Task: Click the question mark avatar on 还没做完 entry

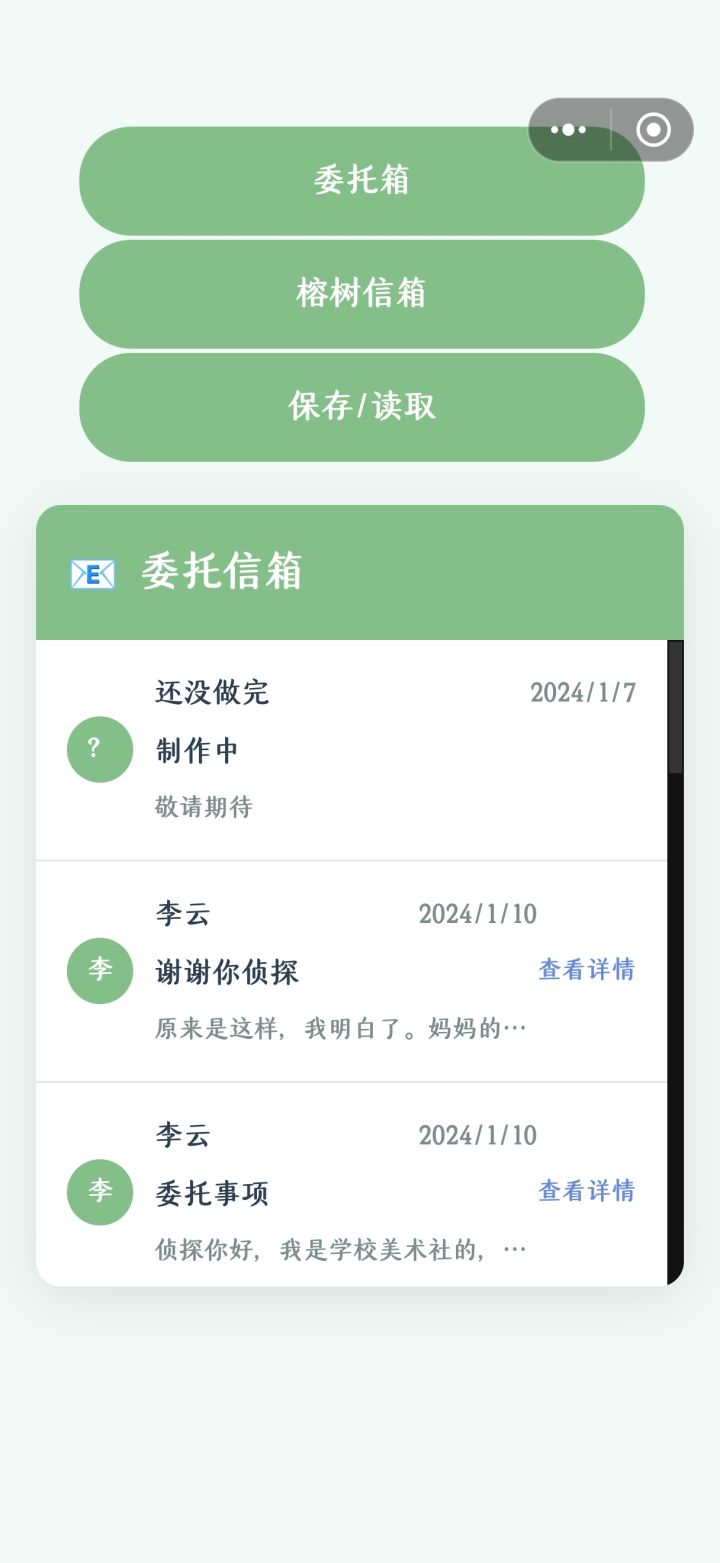Action: [x=99, y=748]
